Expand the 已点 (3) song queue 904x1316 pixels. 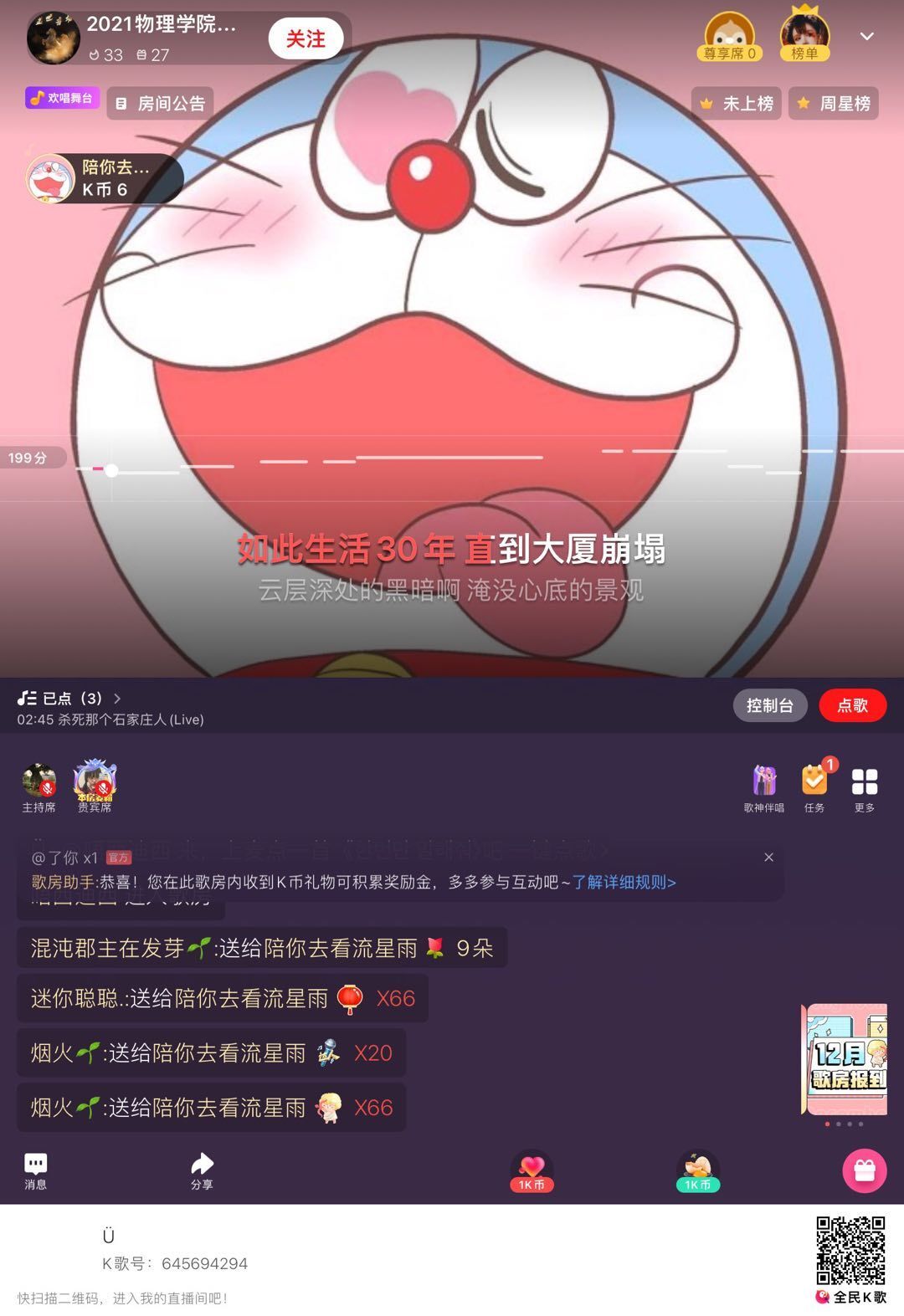[x=71, y=698]
